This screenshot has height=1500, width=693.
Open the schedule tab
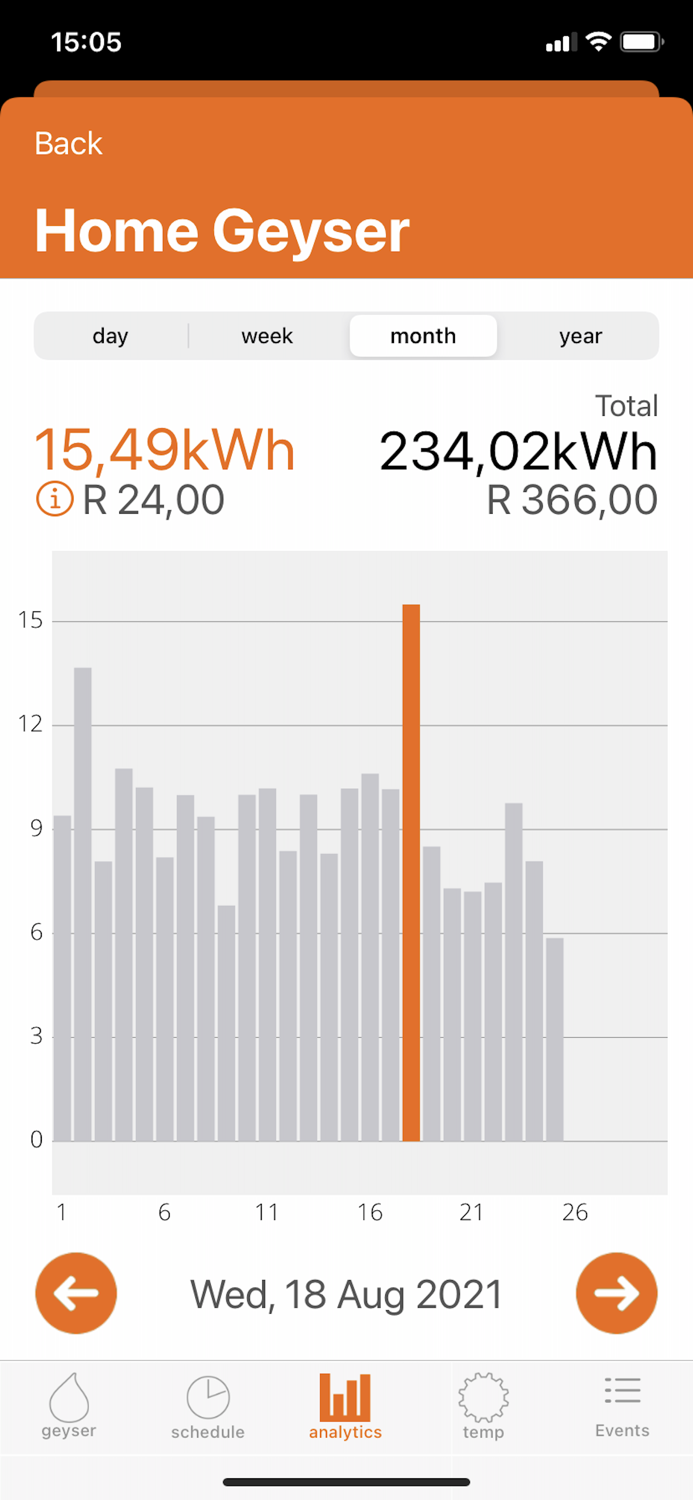208,1405
